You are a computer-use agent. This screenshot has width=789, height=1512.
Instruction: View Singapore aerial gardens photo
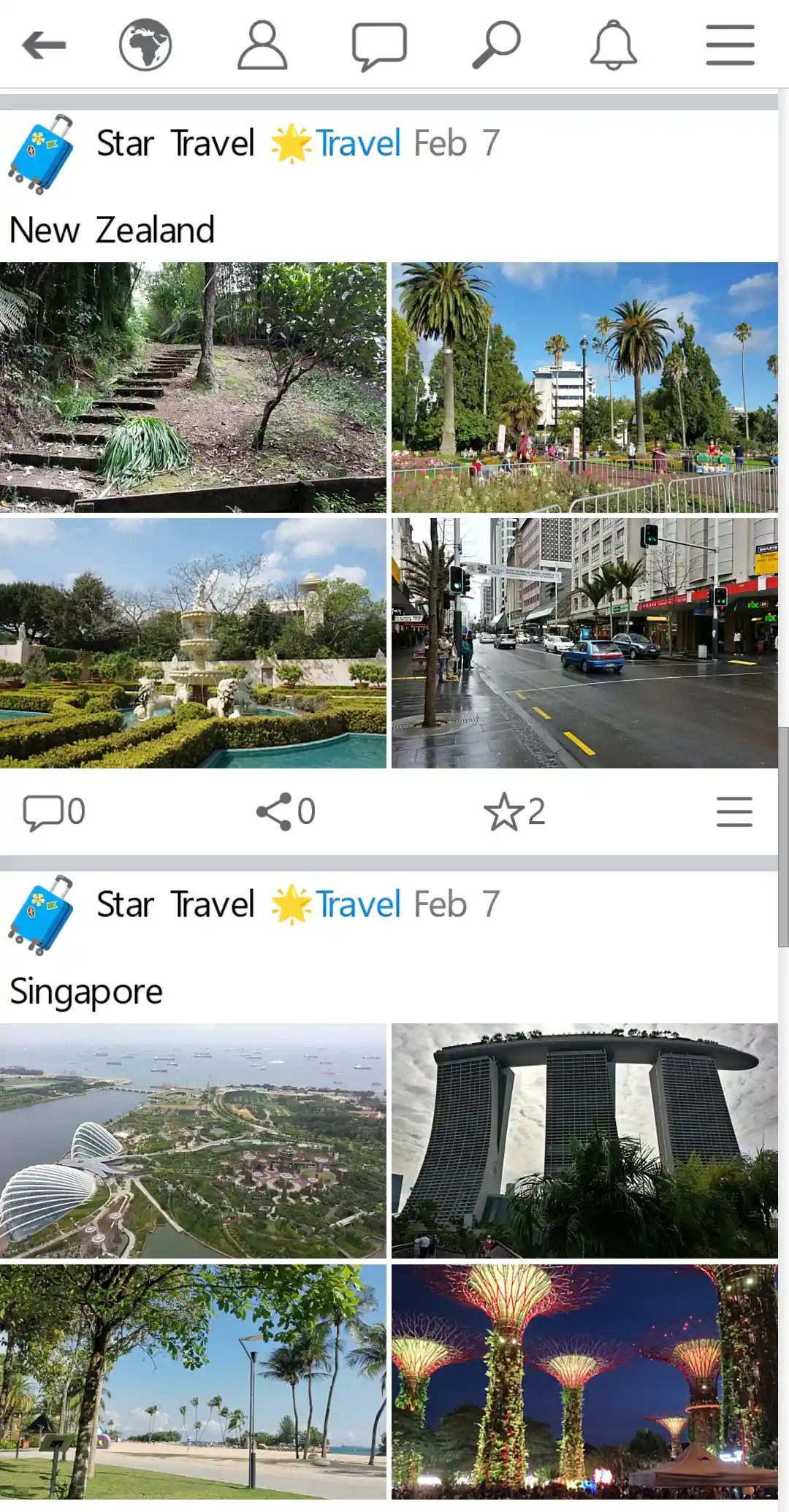point(193,1140)
